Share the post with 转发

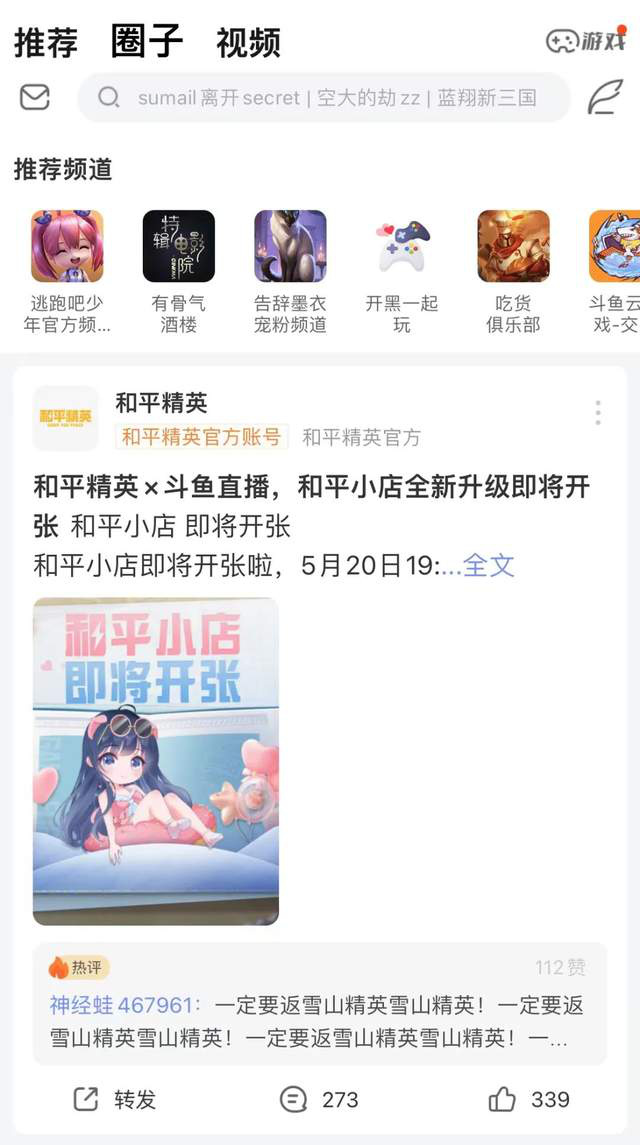(115, 1100)
